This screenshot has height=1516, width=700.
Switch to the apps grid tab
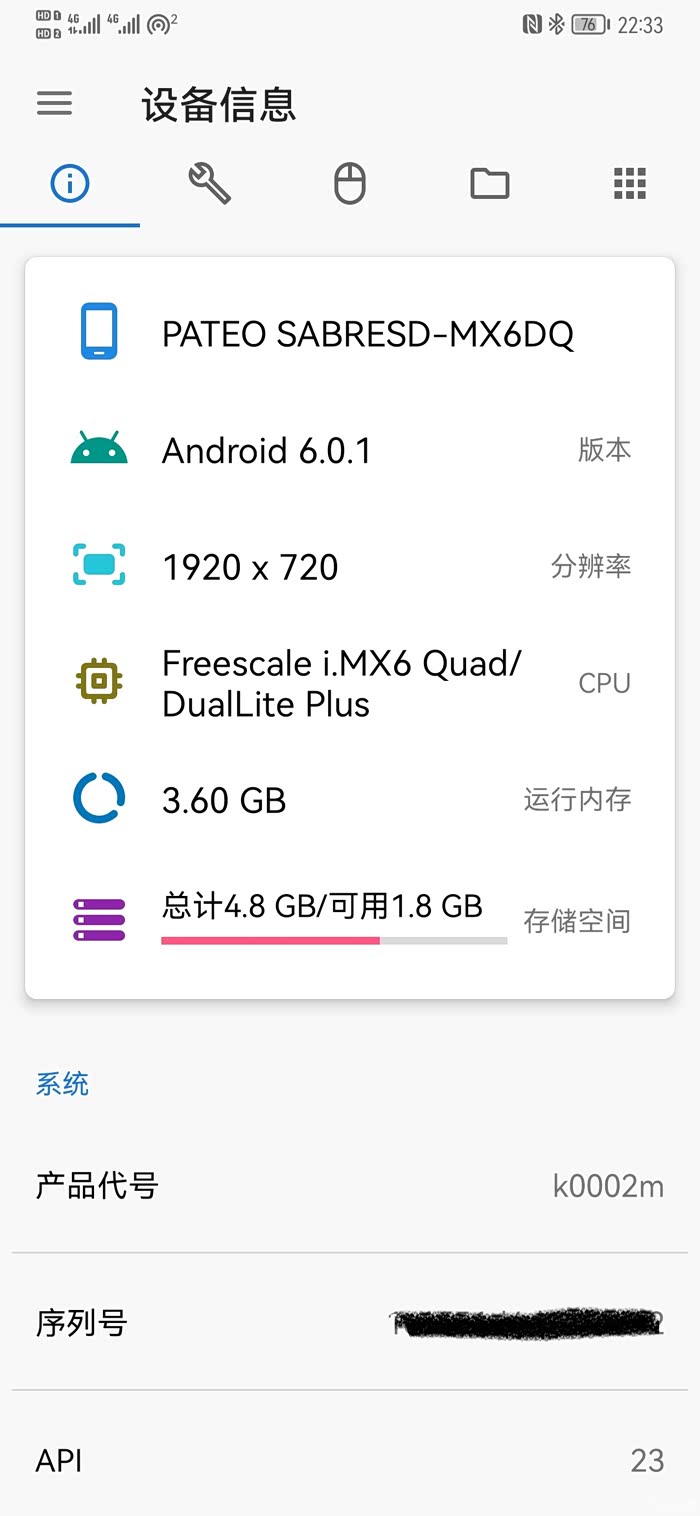coord(630,184)
